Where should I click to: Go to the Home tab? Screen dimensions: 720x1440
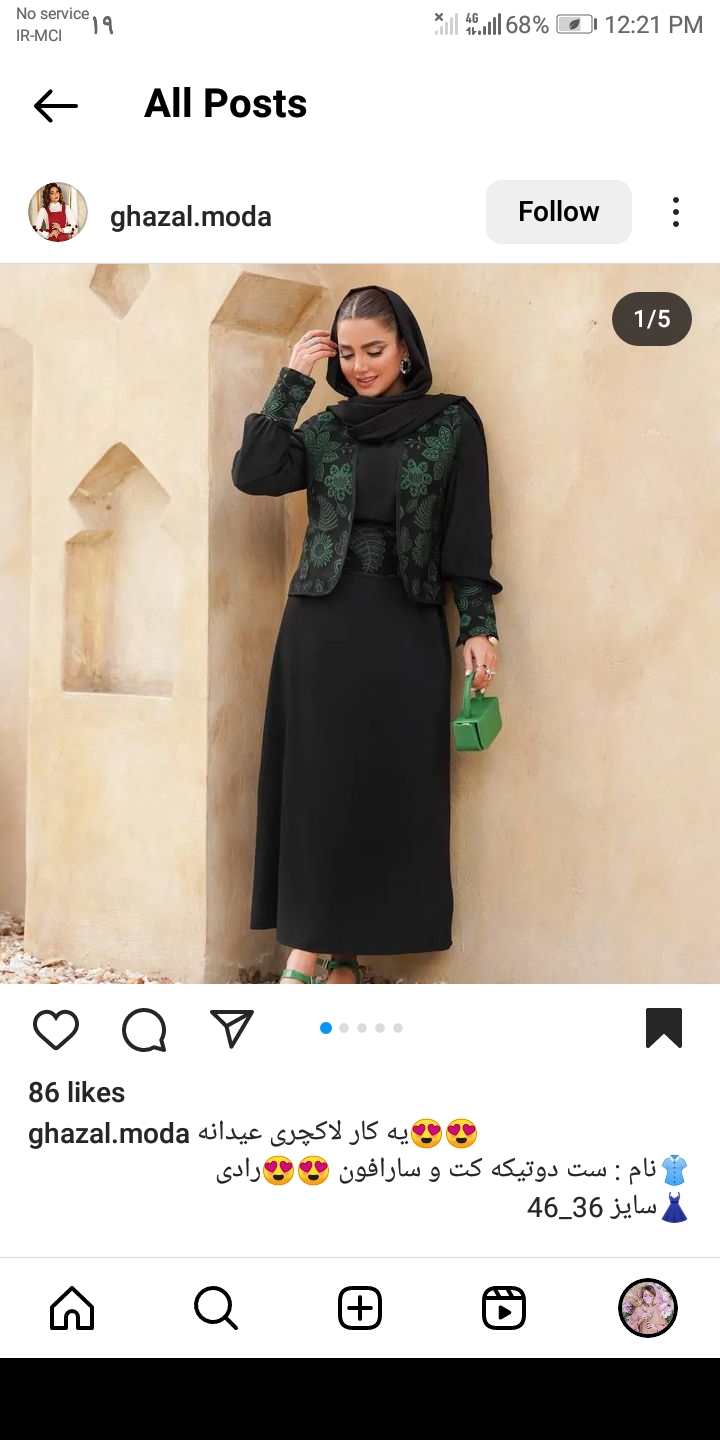pos(72,1308)
